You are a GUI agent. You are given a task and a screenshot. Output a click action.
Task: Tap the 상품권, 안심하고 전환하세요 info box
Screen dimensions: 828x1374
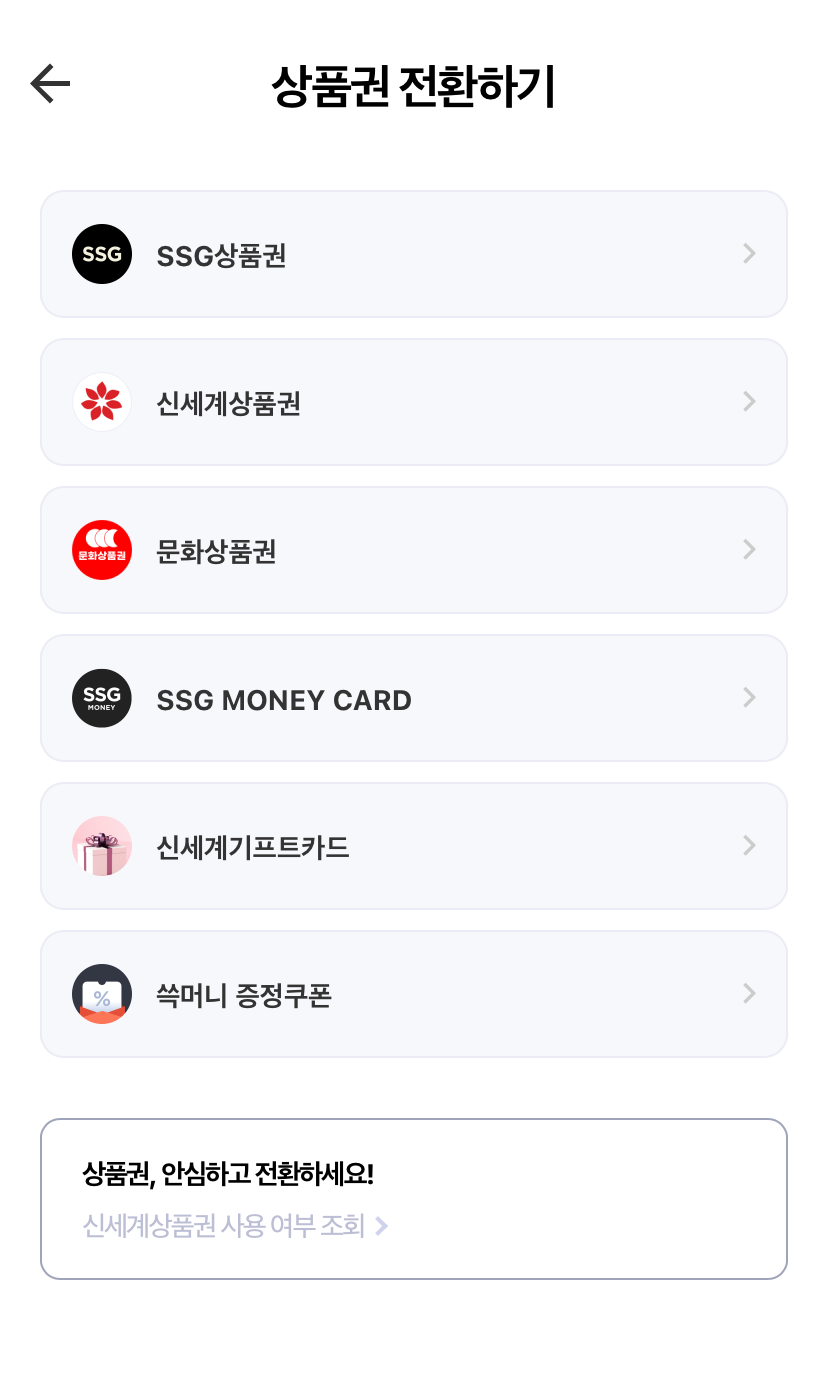414,1198
